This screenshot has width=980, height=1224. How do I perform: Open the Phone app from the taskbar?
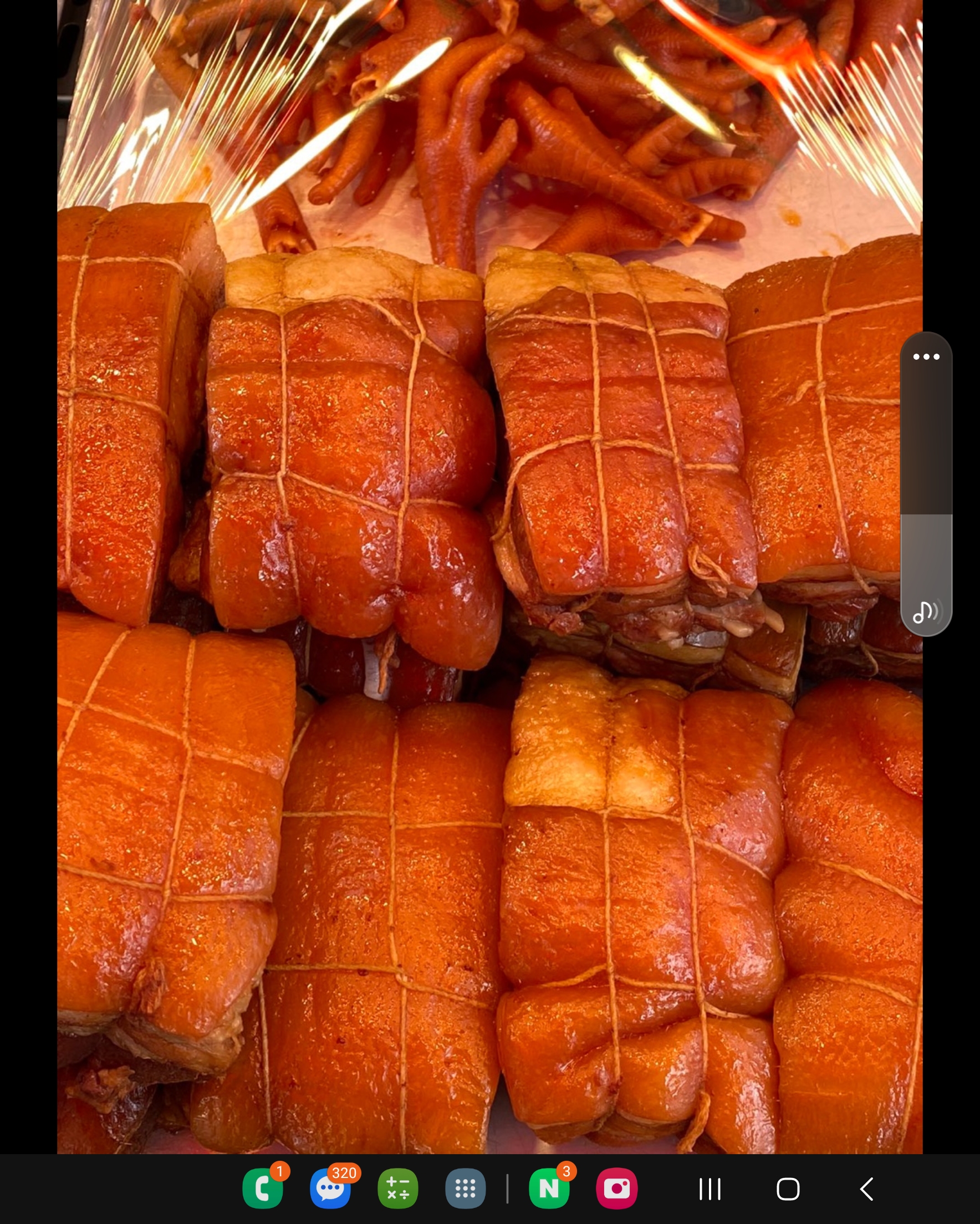click(263, 1188)
